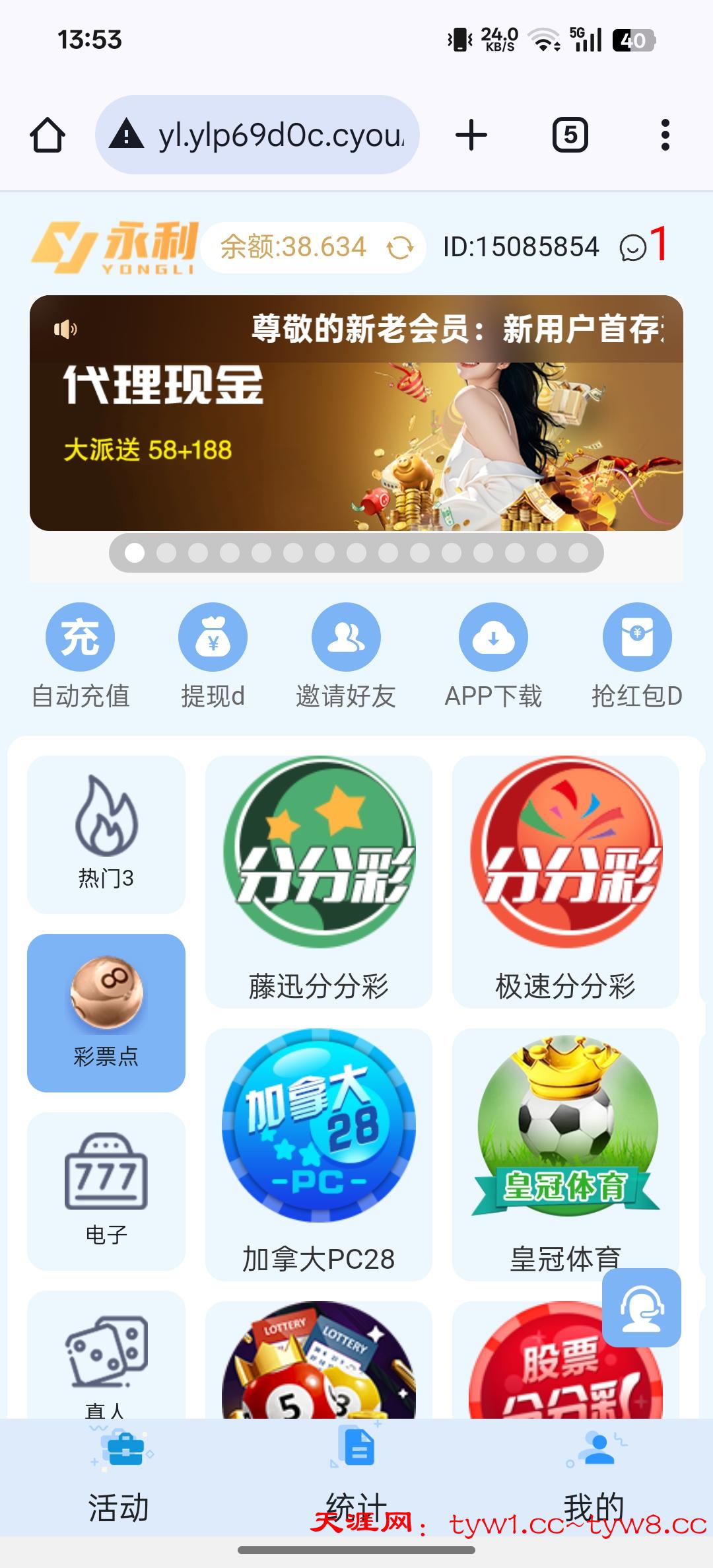The height and width of the screenshot is (1568, 713).
Task: Contact customer service via headset button
Action: pyautogui.click(x=642, y=1307)
